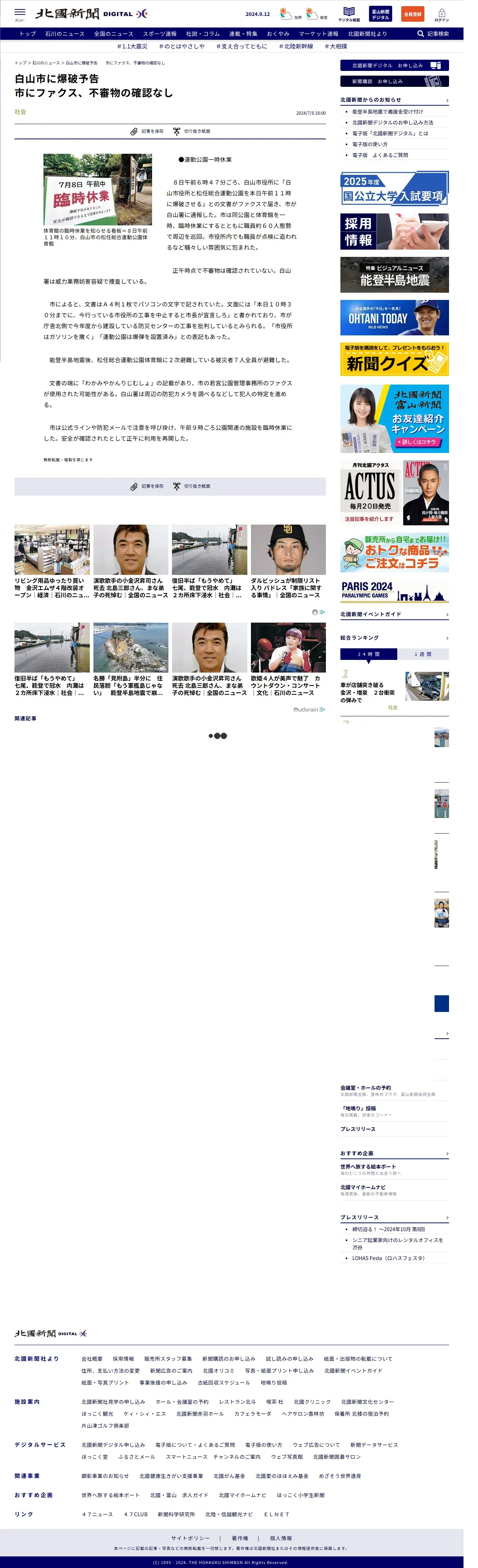Switch ranking to the １週間 tab
Screen dimensions: 478x1568
tap(423, 654)
